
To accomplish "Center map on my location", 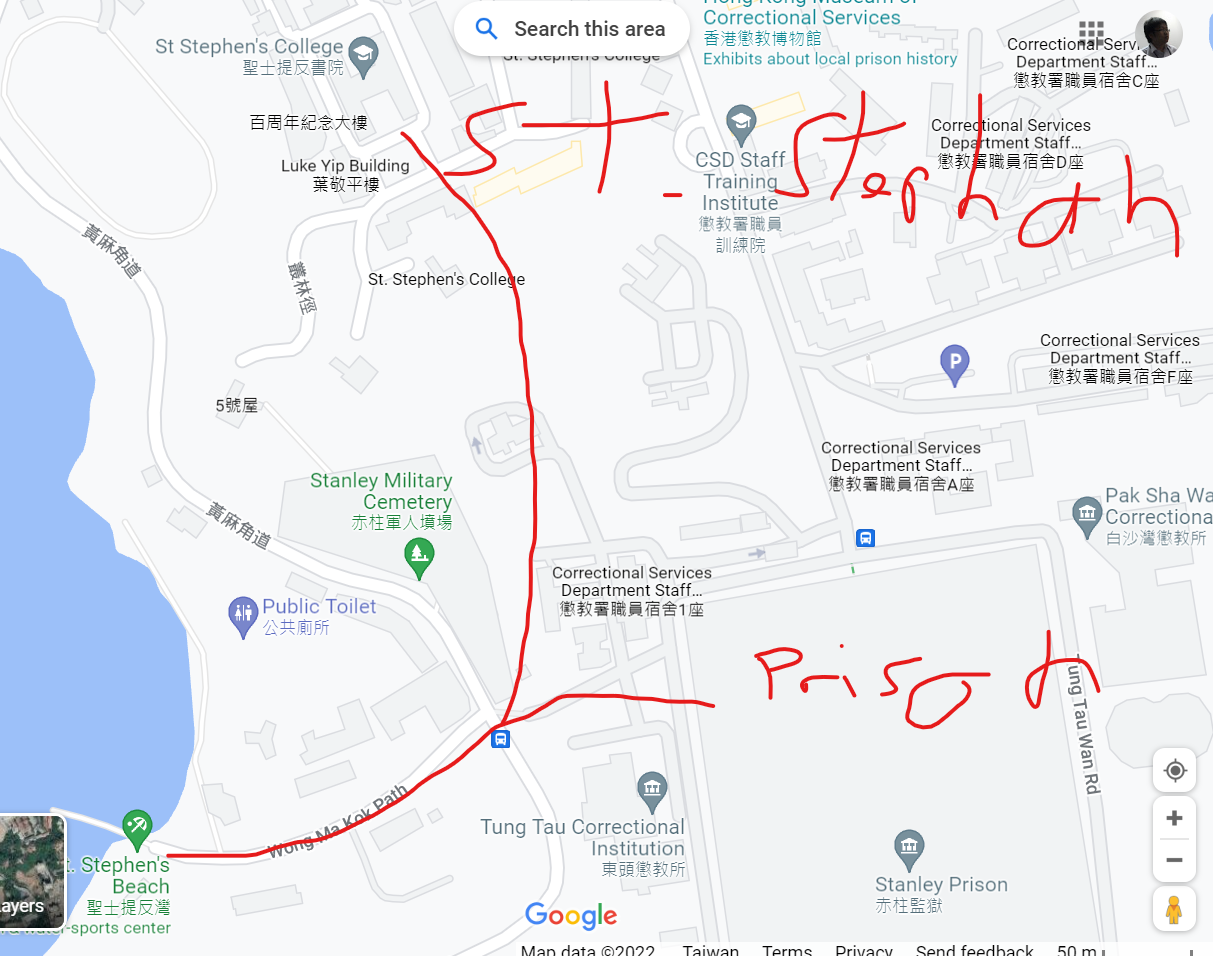I will 1174,771.
